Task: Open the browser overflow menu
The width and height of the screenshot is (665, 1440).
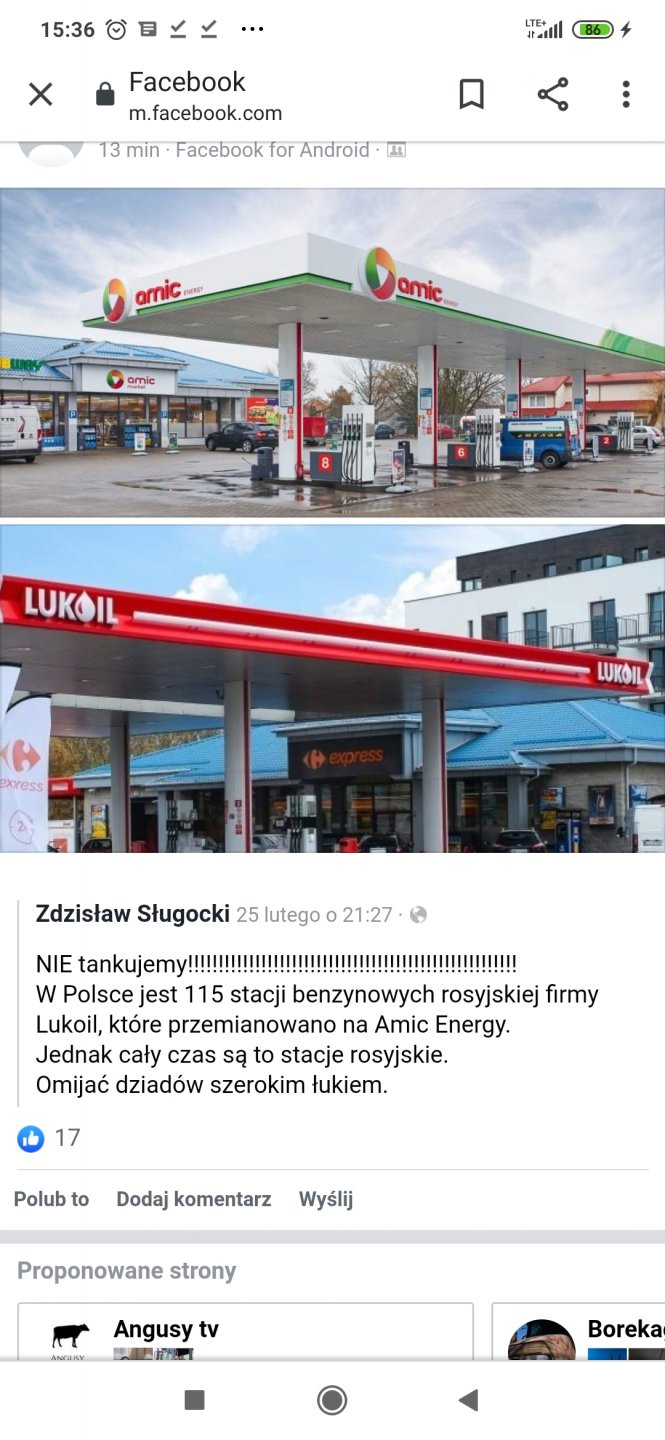Action: tap(626, 95)
